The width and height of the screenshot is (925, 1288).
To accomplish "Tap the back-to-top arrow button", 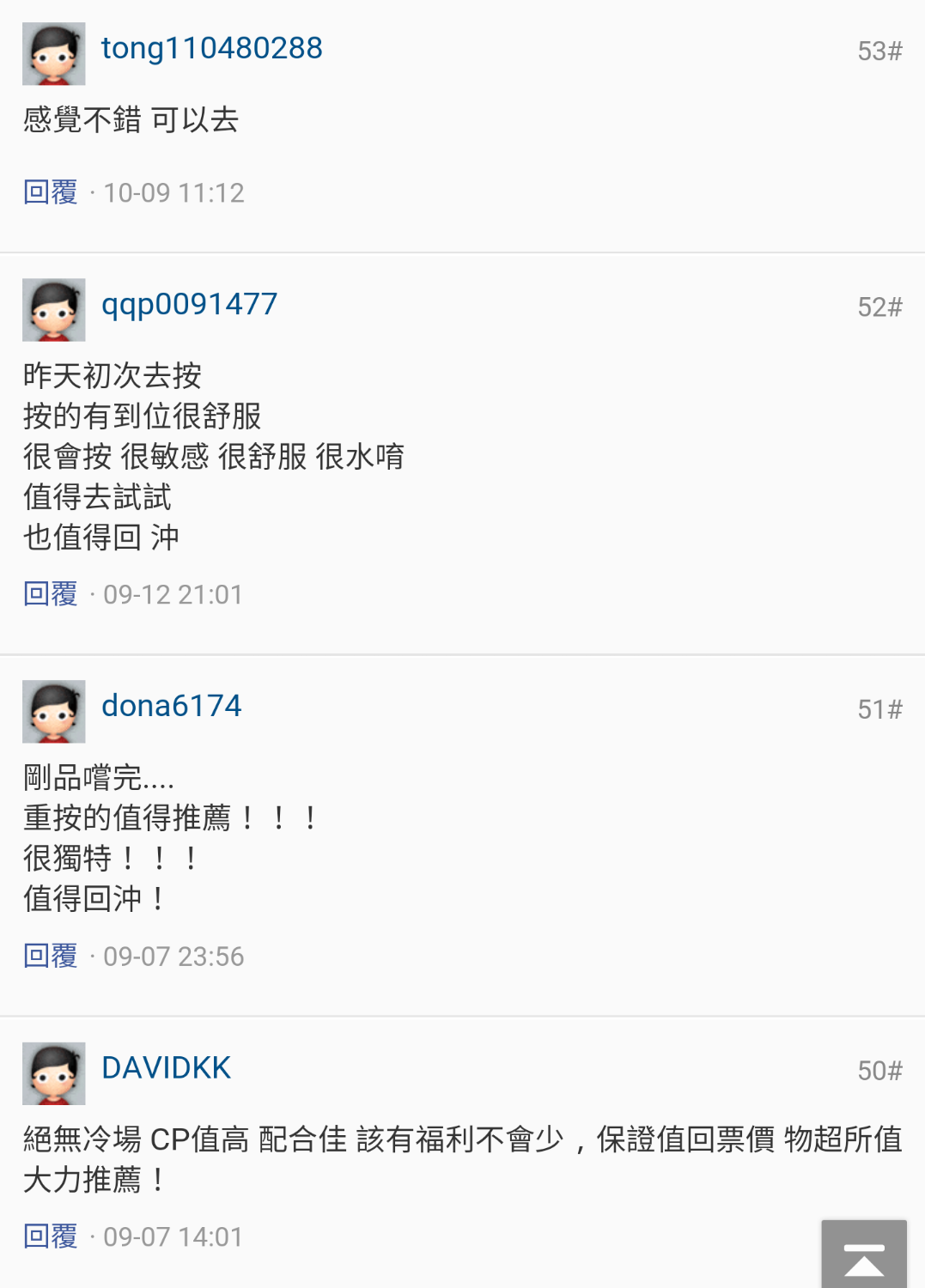I will tap(863, 1255).
